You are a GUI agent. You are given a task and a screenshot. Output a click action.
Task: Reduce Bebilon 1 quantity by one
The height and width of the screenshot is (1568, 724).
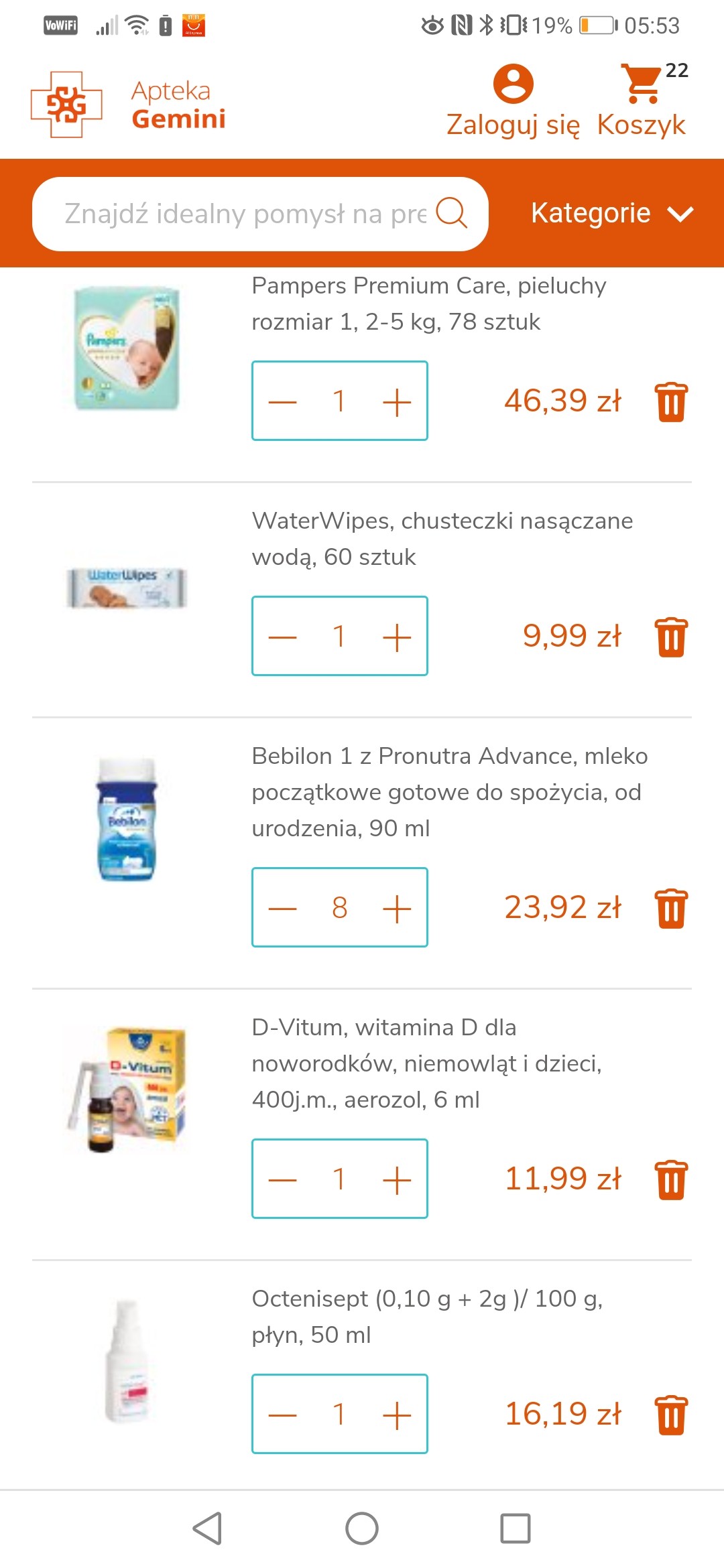pos(283,909)
